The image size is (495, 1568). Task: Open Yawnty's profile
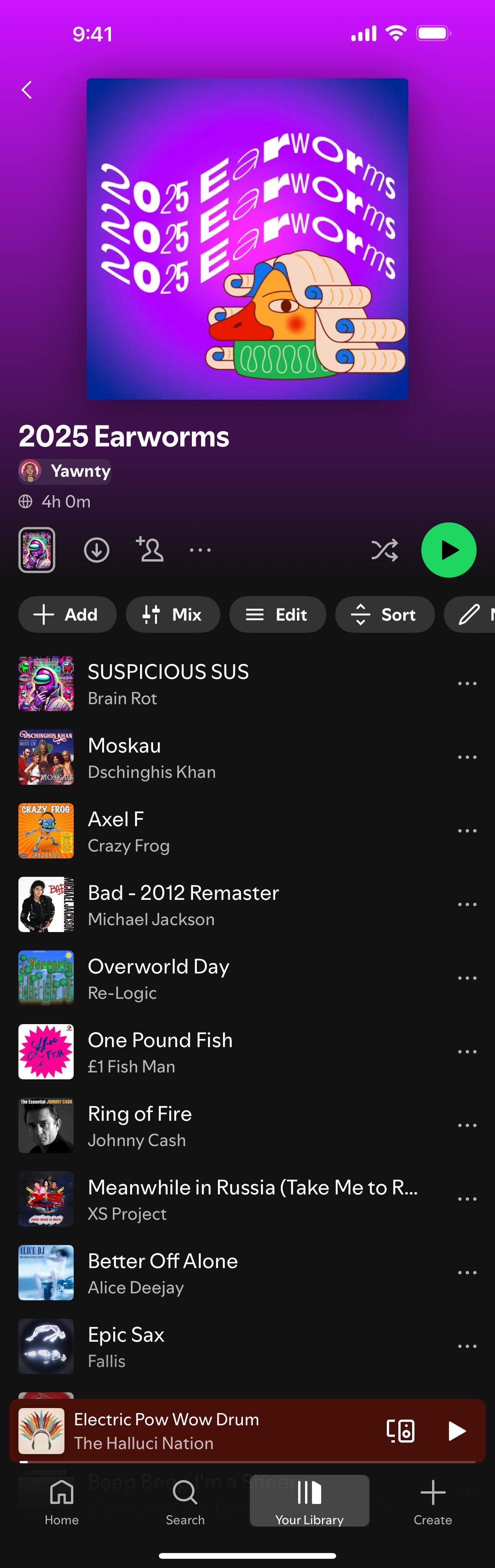pyautogui.click(x=65, y=471)
